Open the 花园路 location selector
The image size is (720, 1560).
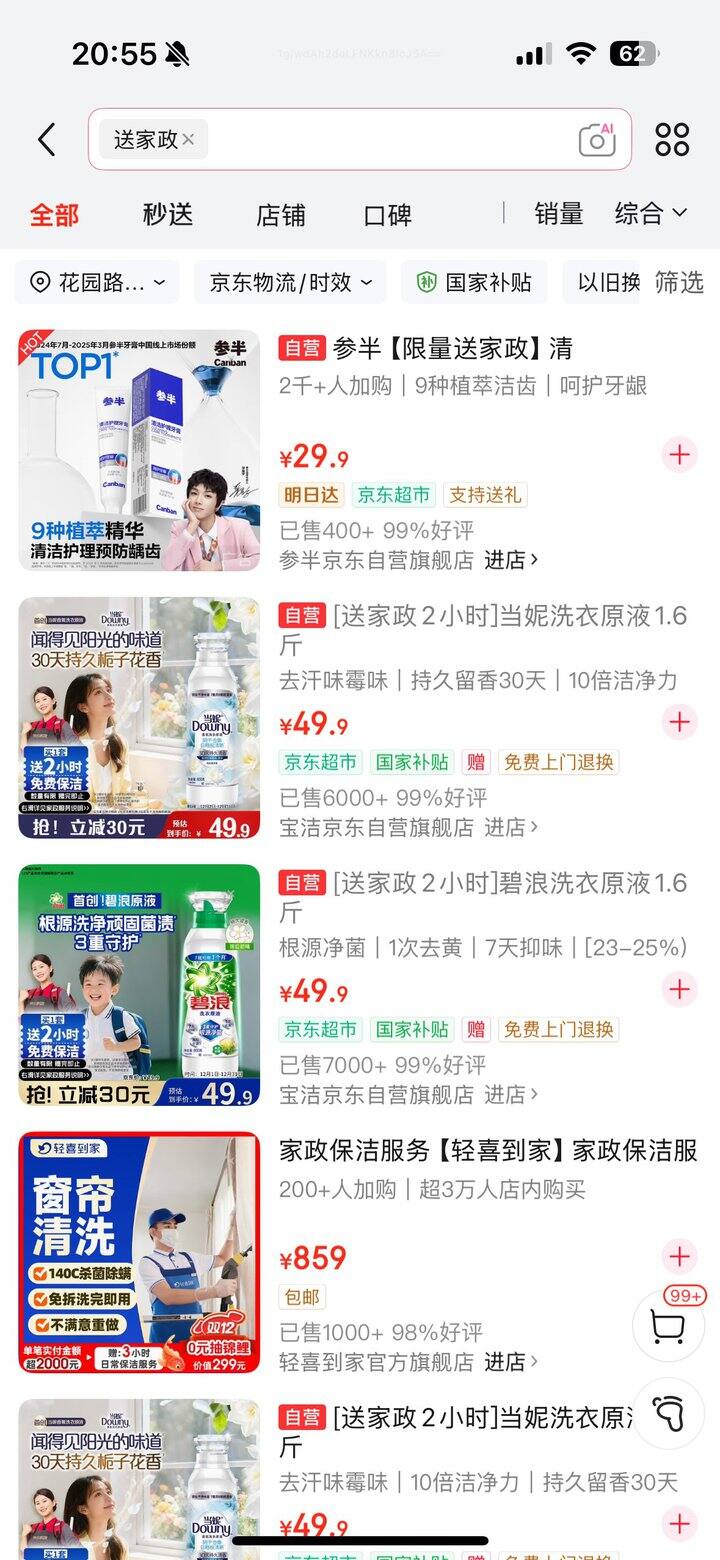click(x=97, y=283)
